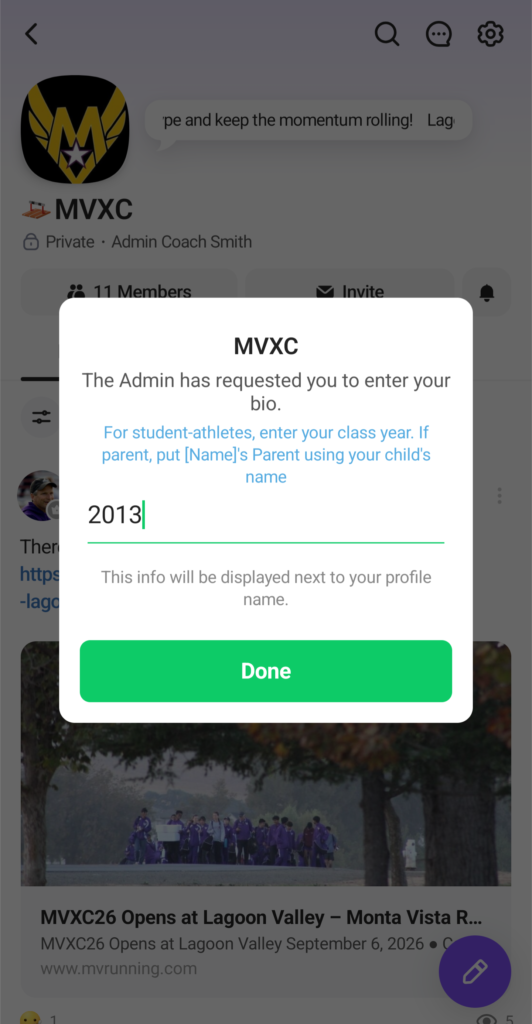Screen dimensions: 532x1024
Task: Compose a new post with pencil button
Action: click(475, 971)
